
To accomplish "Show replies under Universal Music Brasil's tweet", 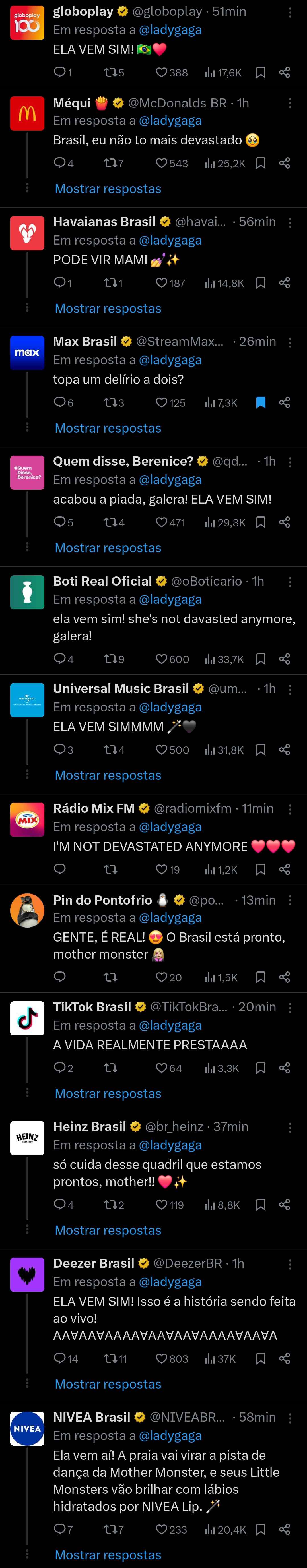I will coord(108,775).
